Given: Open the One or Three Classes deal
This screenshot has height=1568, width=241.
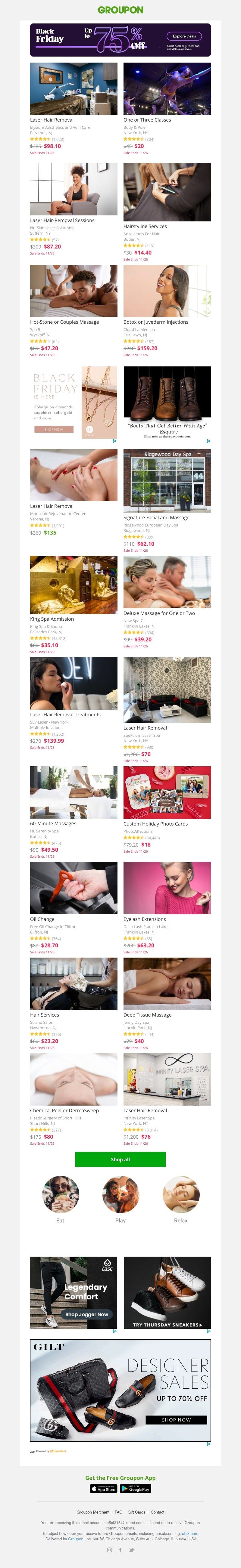Looking at the screenshot, I should coord(147,120).
